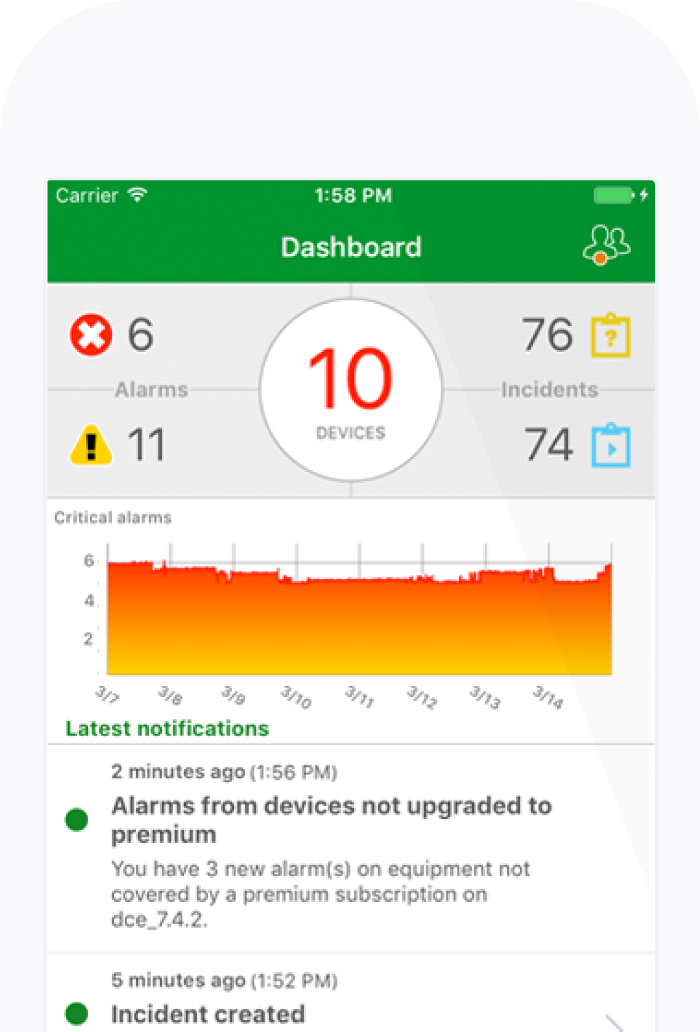View the 11 warning alarms
The image size is (700, 1032).
(x=118, y=444)
